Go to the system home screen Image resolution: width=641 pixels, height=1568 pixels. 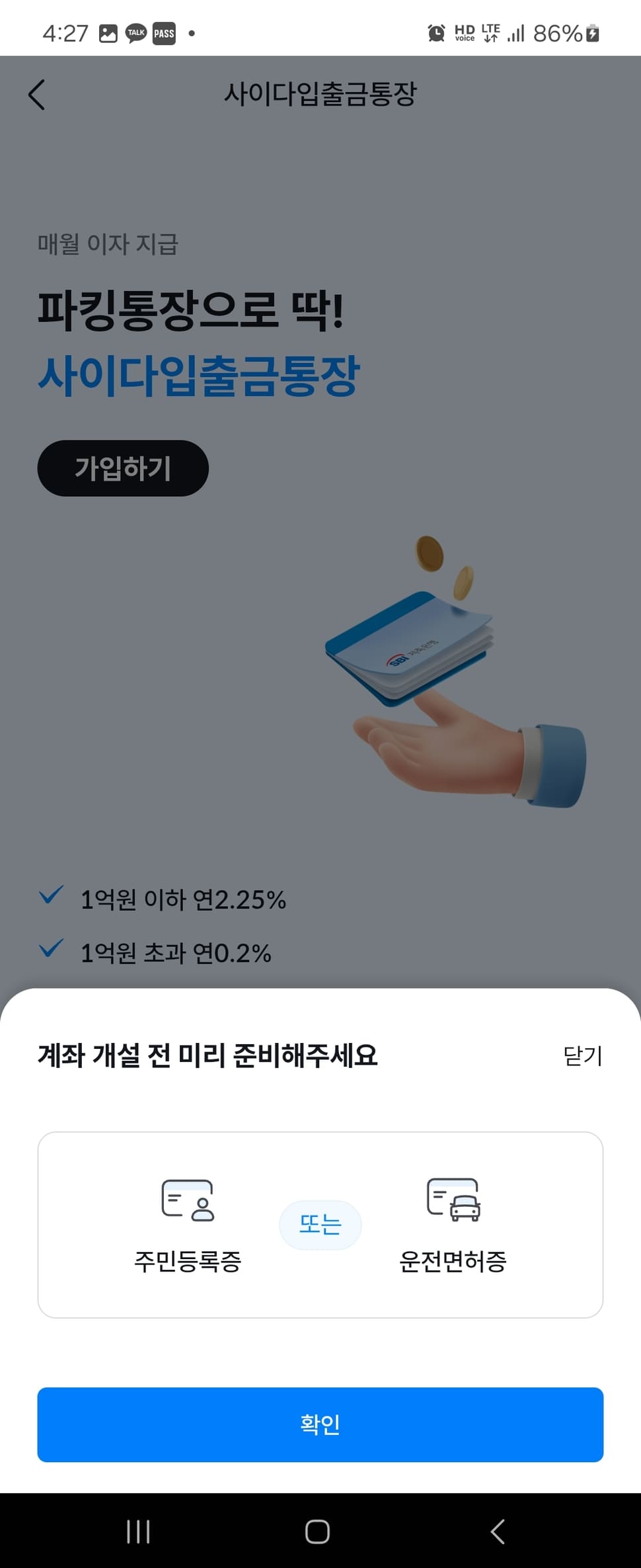317,1531
